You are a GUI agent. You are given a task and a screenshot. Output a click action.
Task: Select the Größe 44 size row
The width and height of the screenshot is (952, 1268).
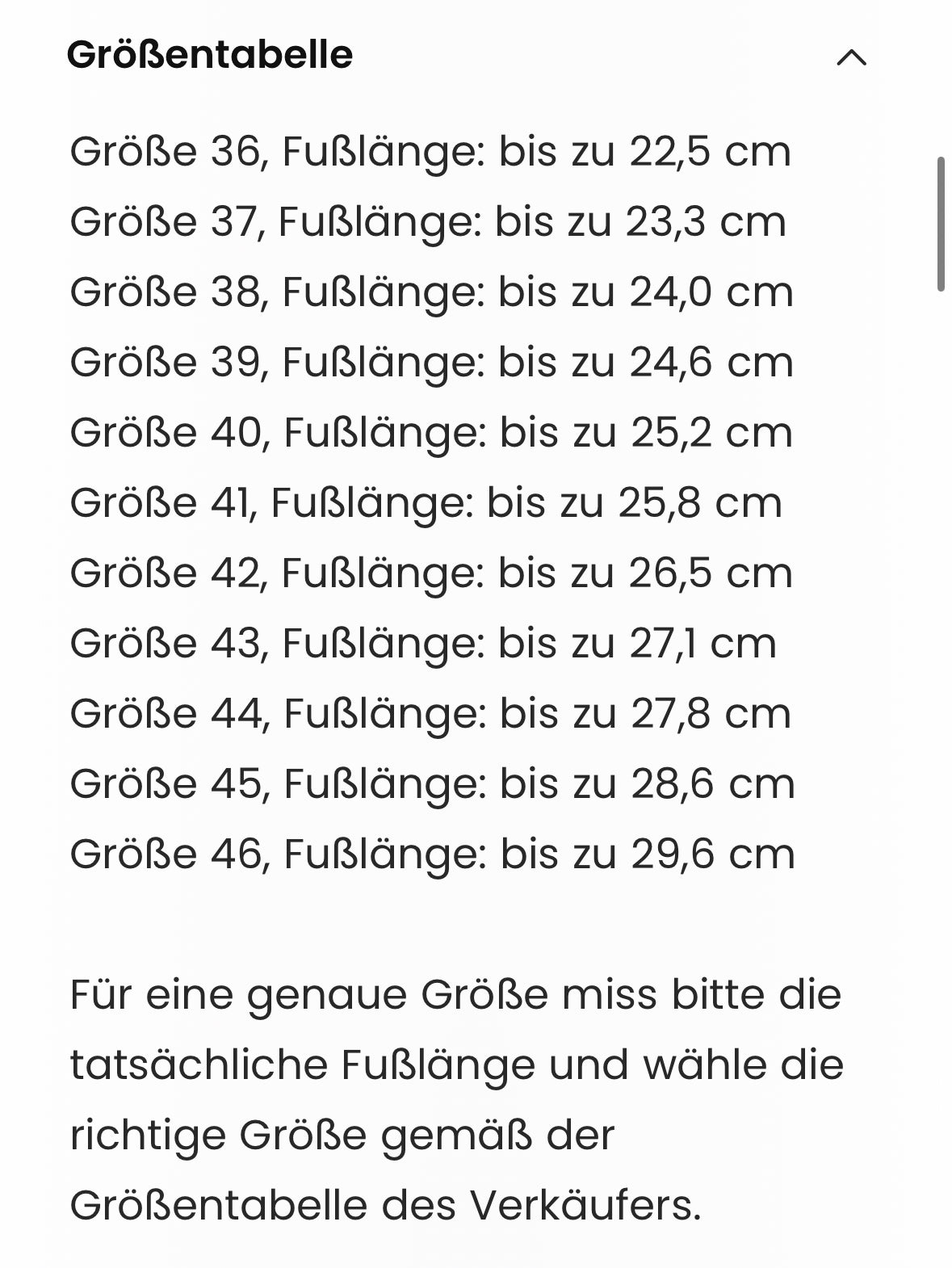coord(431,713)
